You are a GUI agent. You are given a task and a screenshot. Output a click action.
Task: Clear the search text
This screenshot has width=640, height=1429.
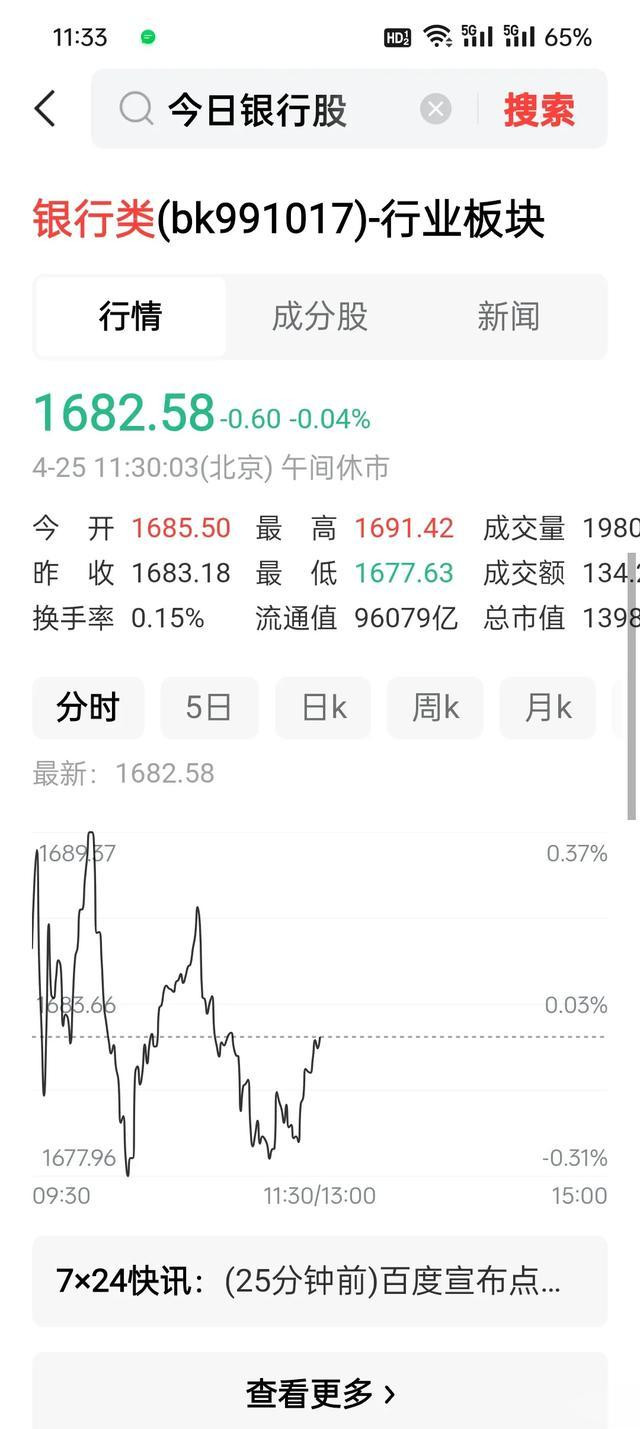pos(435,109)
